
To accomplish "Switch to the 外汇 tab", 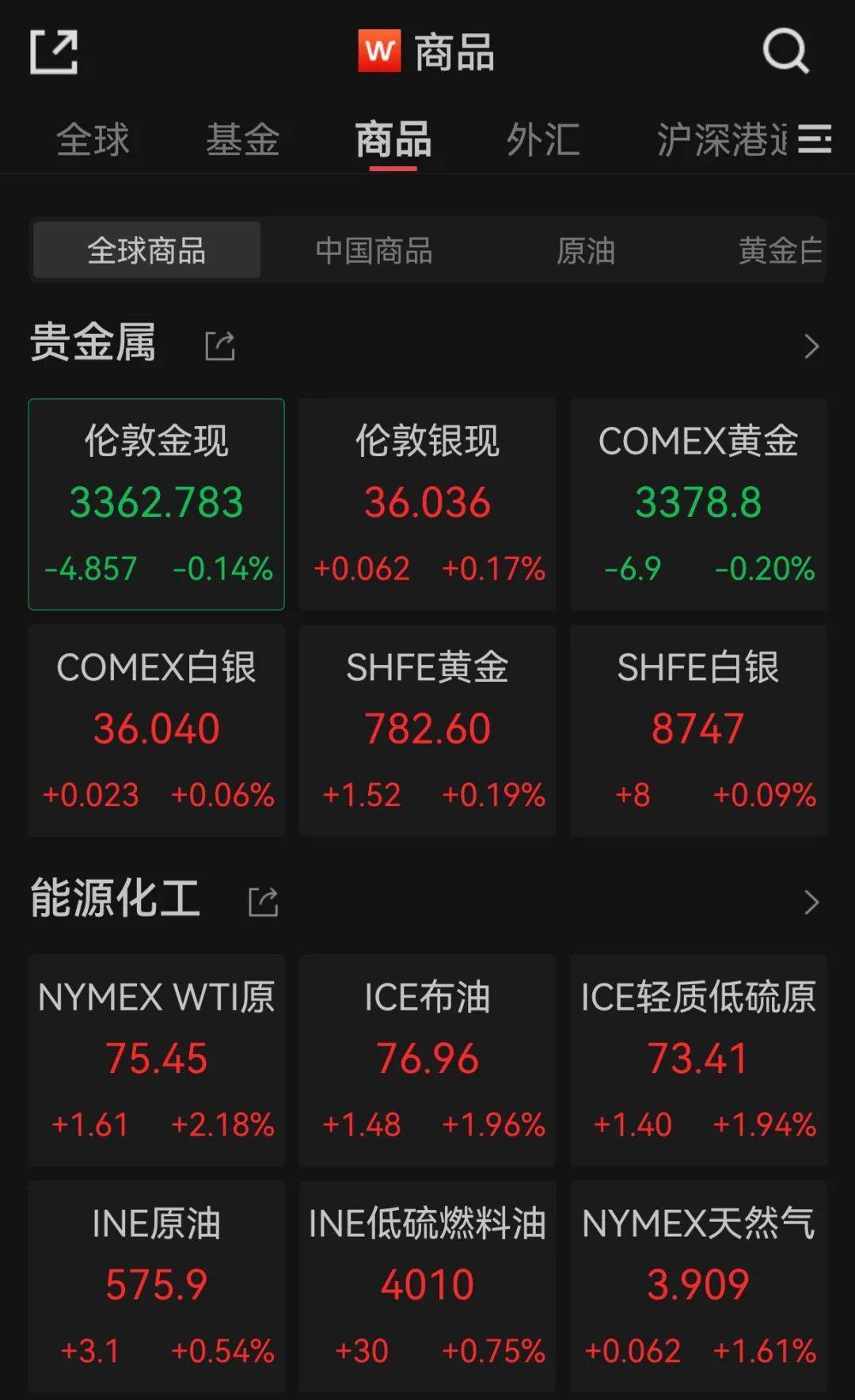I will pos(541,139).
